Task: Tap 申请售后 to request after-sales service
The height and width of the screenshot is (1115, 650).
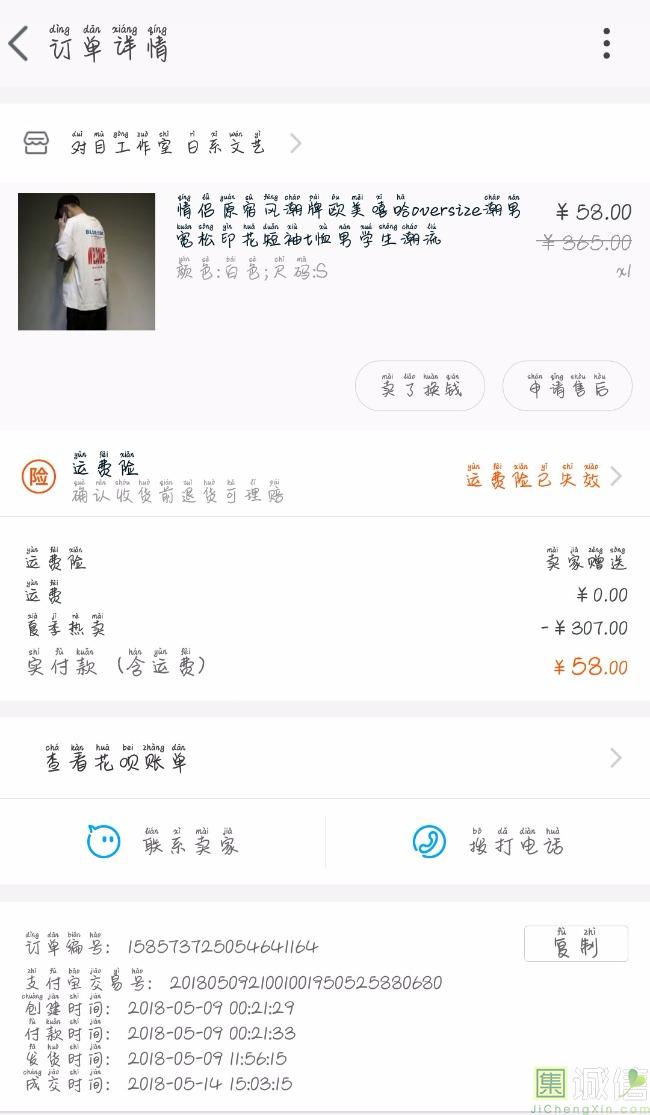Action: (x=567, y=387)
